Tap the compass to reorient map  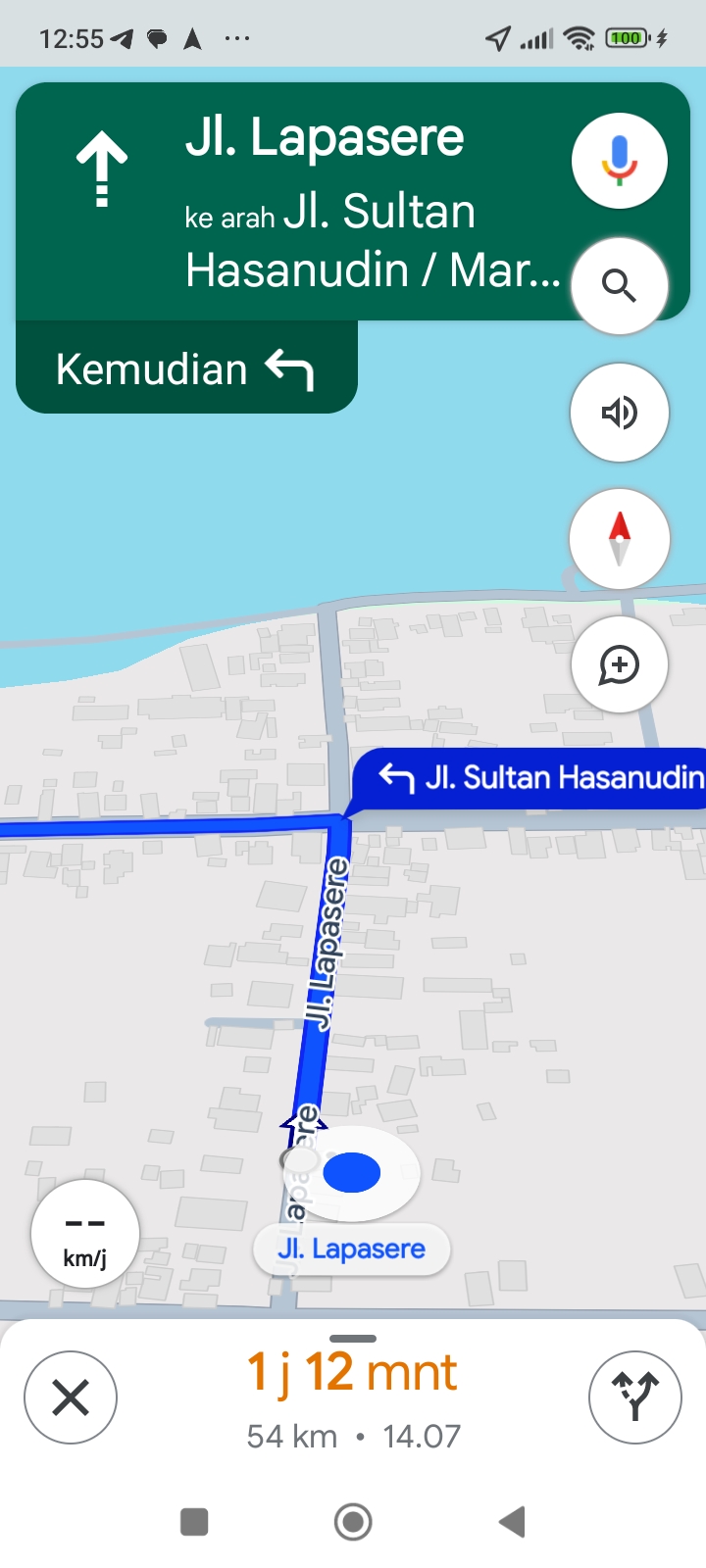620,539
